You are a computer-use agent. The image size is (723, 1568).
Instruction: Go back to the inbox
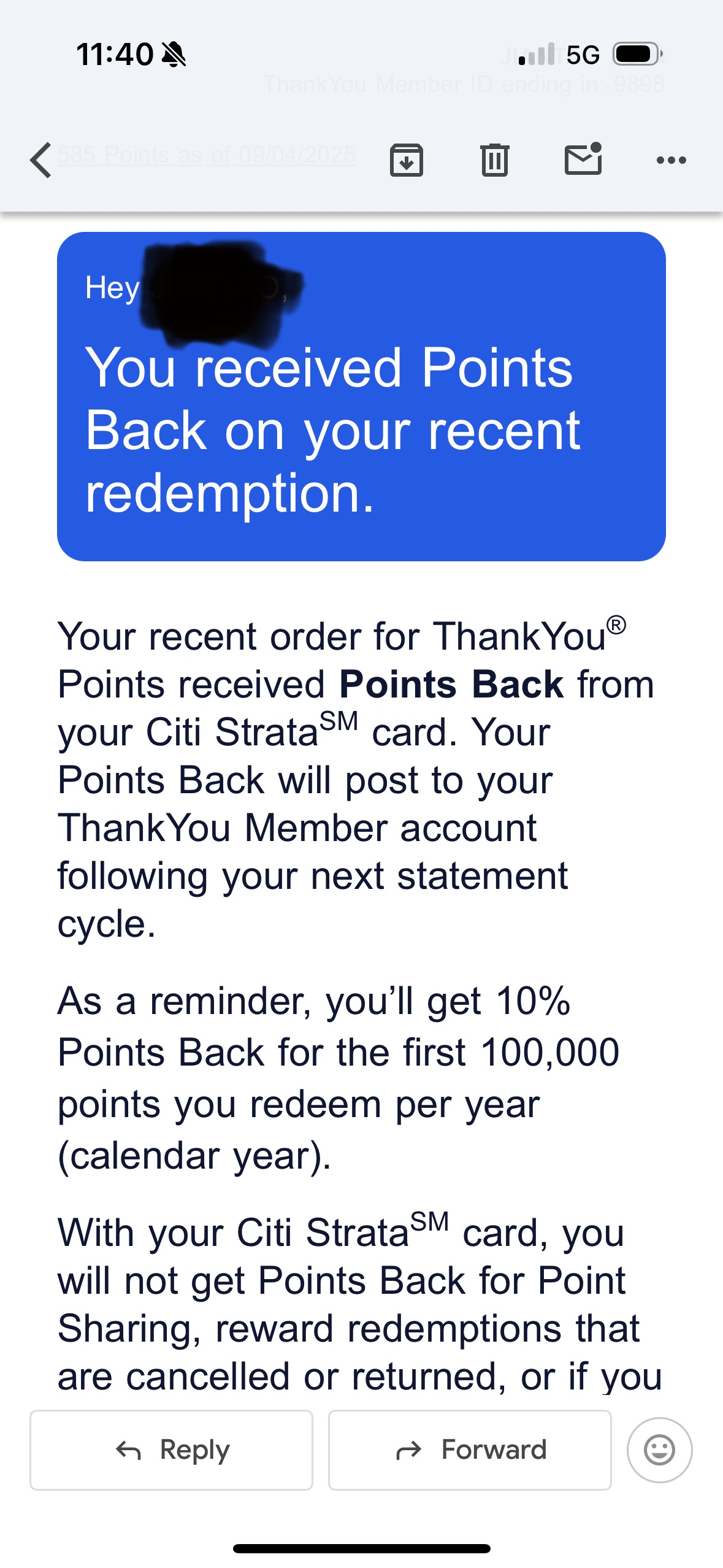tap(40, 160)
